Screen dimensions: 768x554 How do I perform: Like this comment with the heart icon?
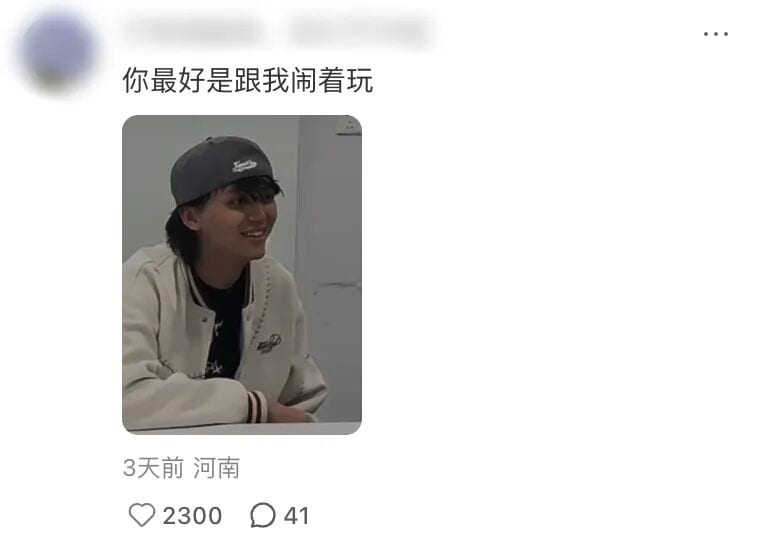(142, 515)
